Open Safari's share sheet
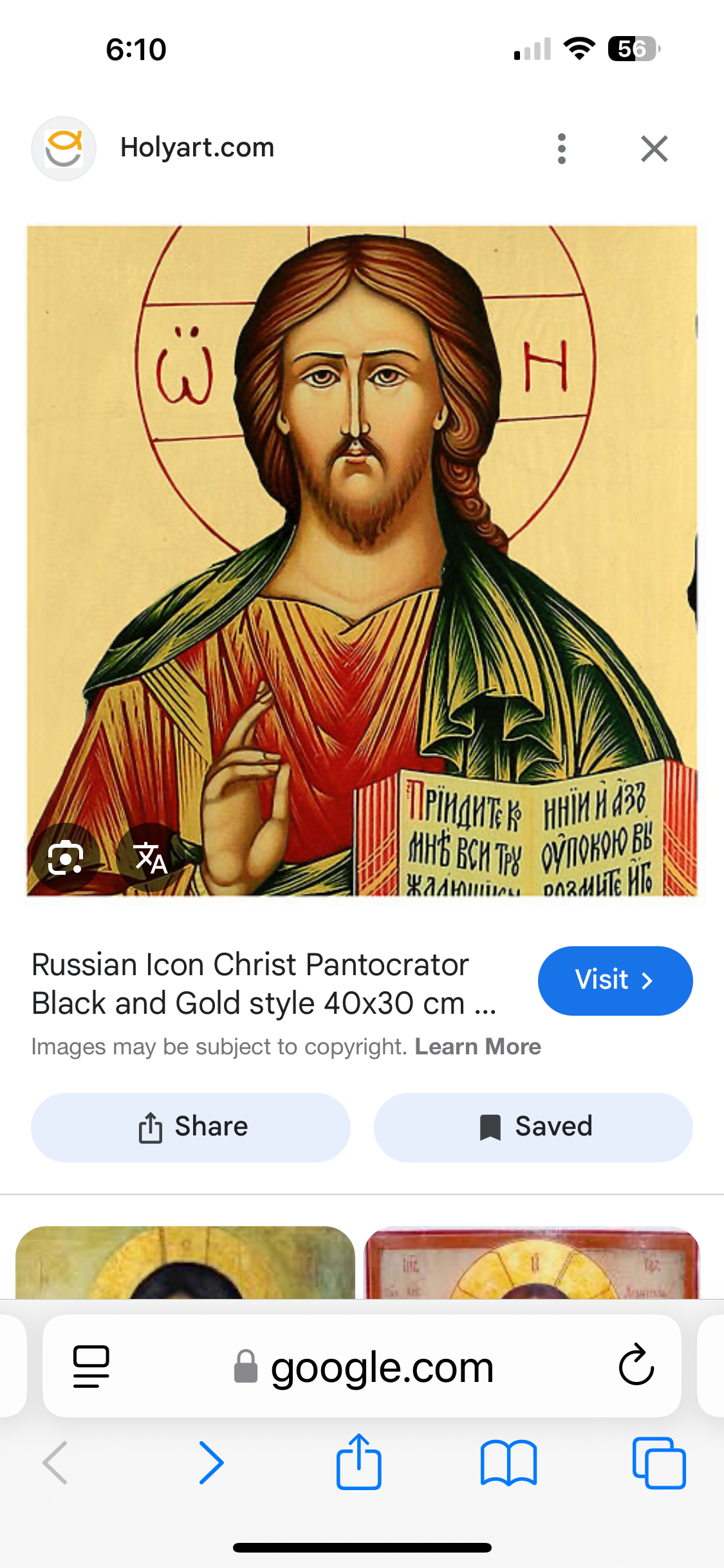 click(x=359, y=1462)
